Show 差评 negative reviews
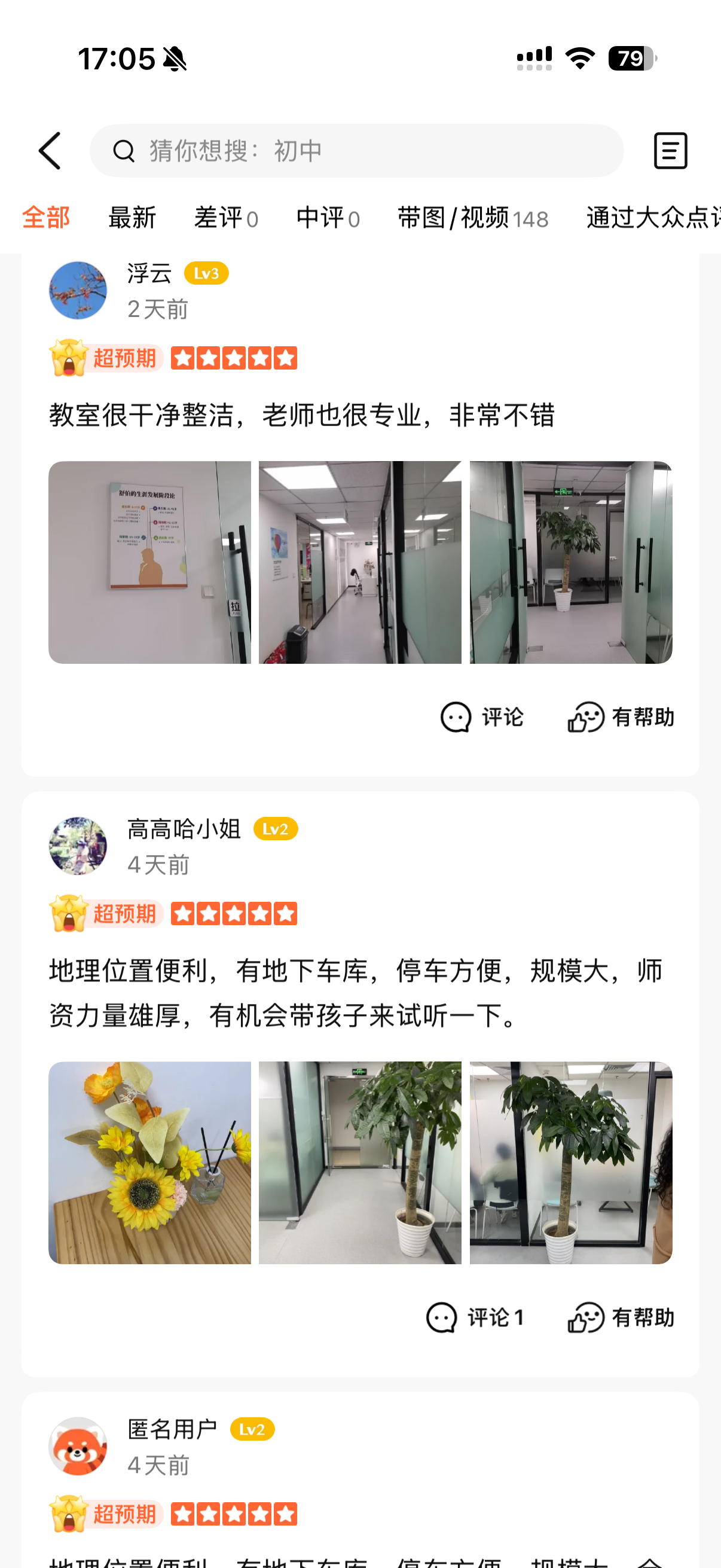Viewport: 721px width, 1568px height. [x=226, y=218]
